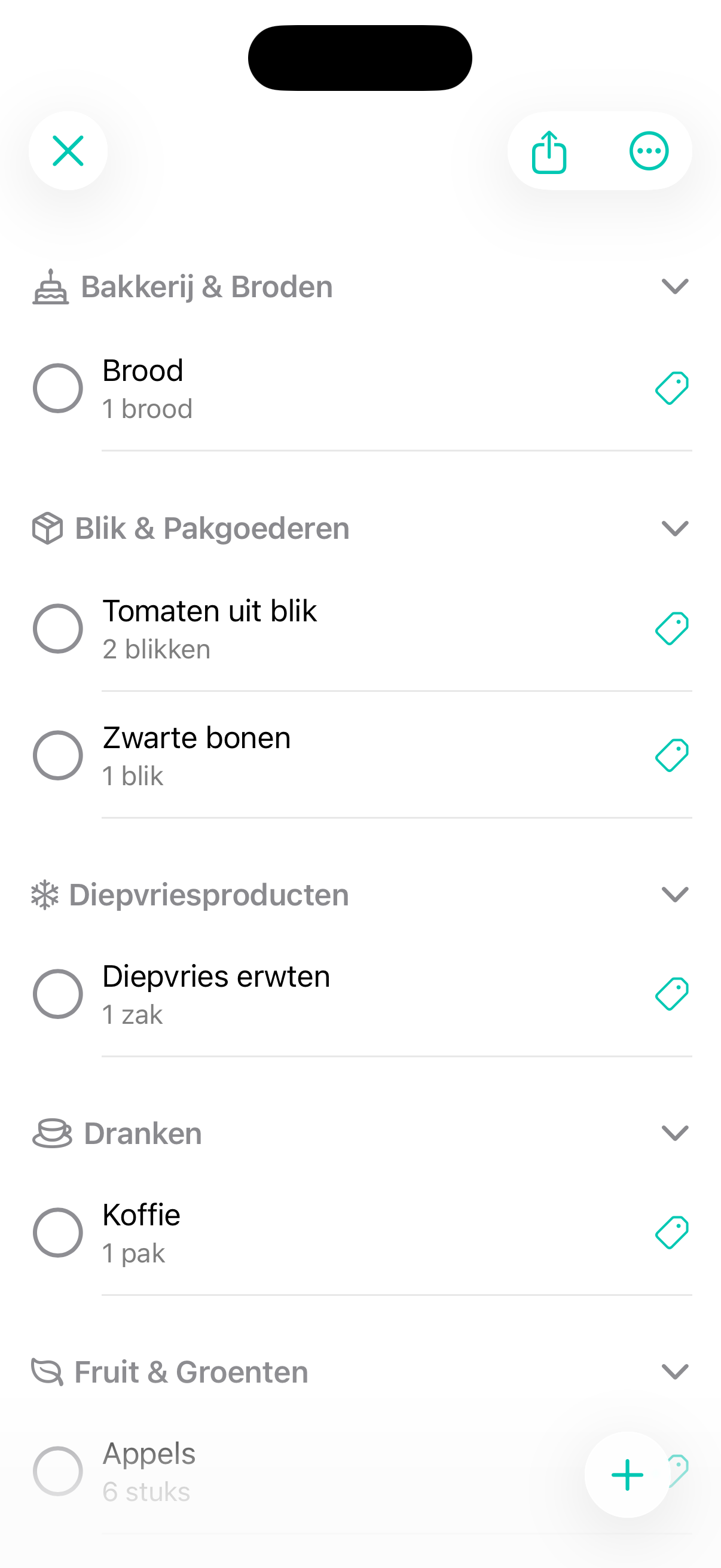Click the tag icon next to Koffie

pos(673,1231)
